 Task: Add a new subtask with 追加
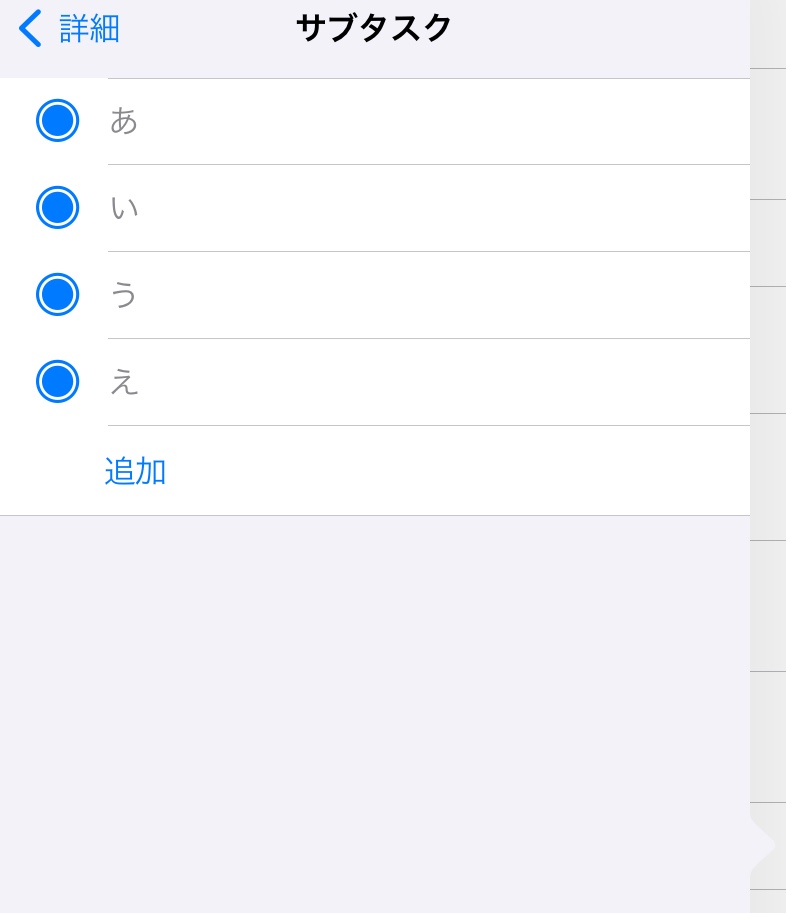coord(135,471)
